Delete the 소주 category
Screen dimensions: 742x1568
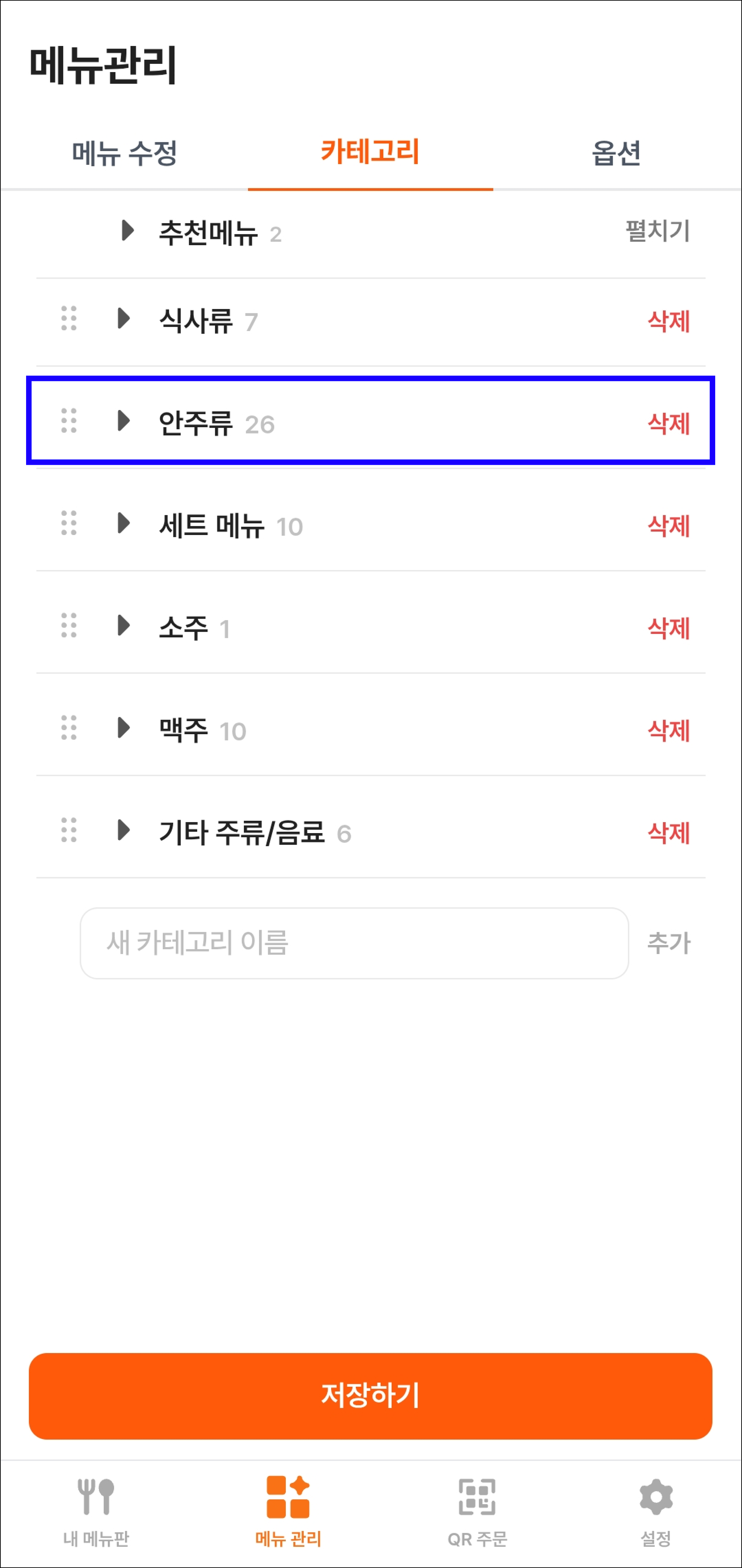(x=668, y=628)
